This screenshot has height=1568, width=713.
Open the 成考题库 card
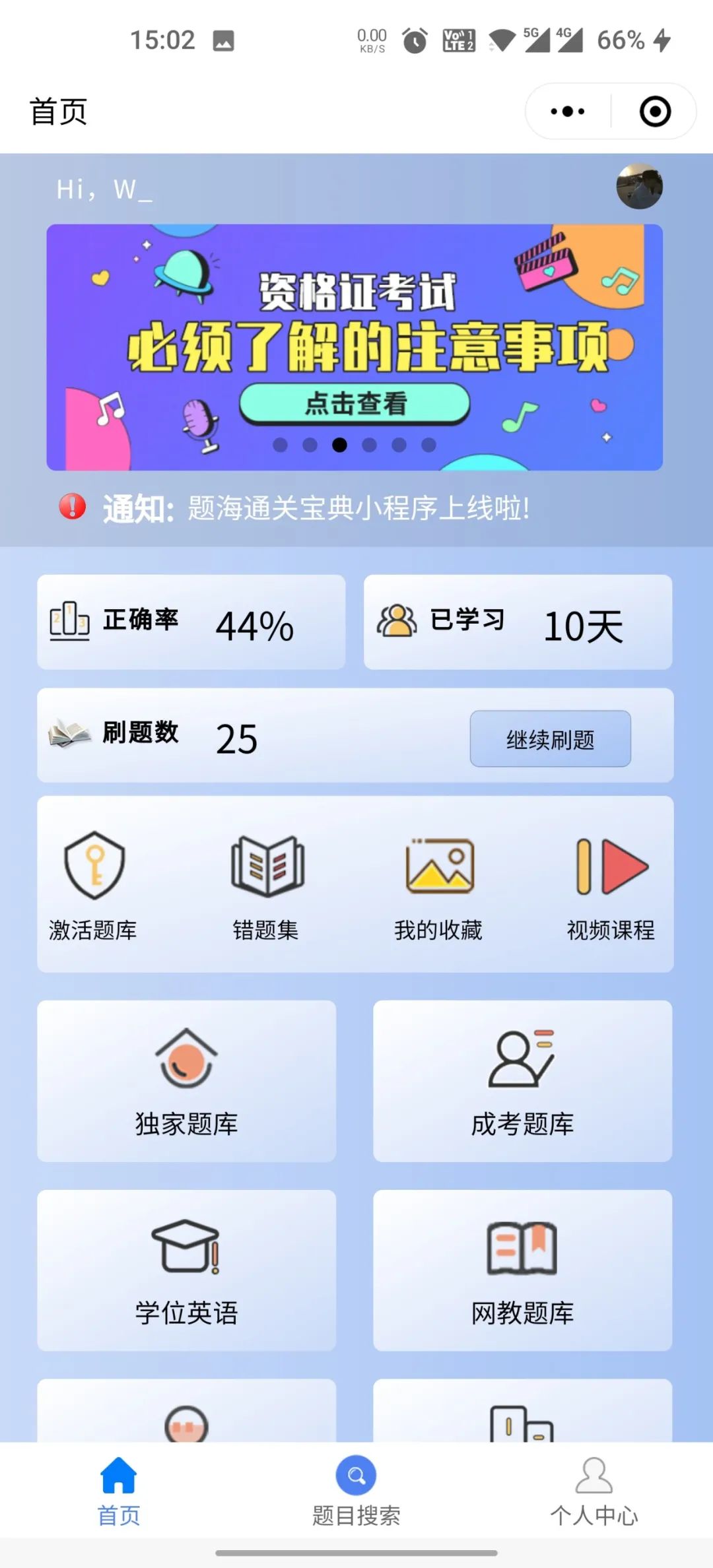522,1081
